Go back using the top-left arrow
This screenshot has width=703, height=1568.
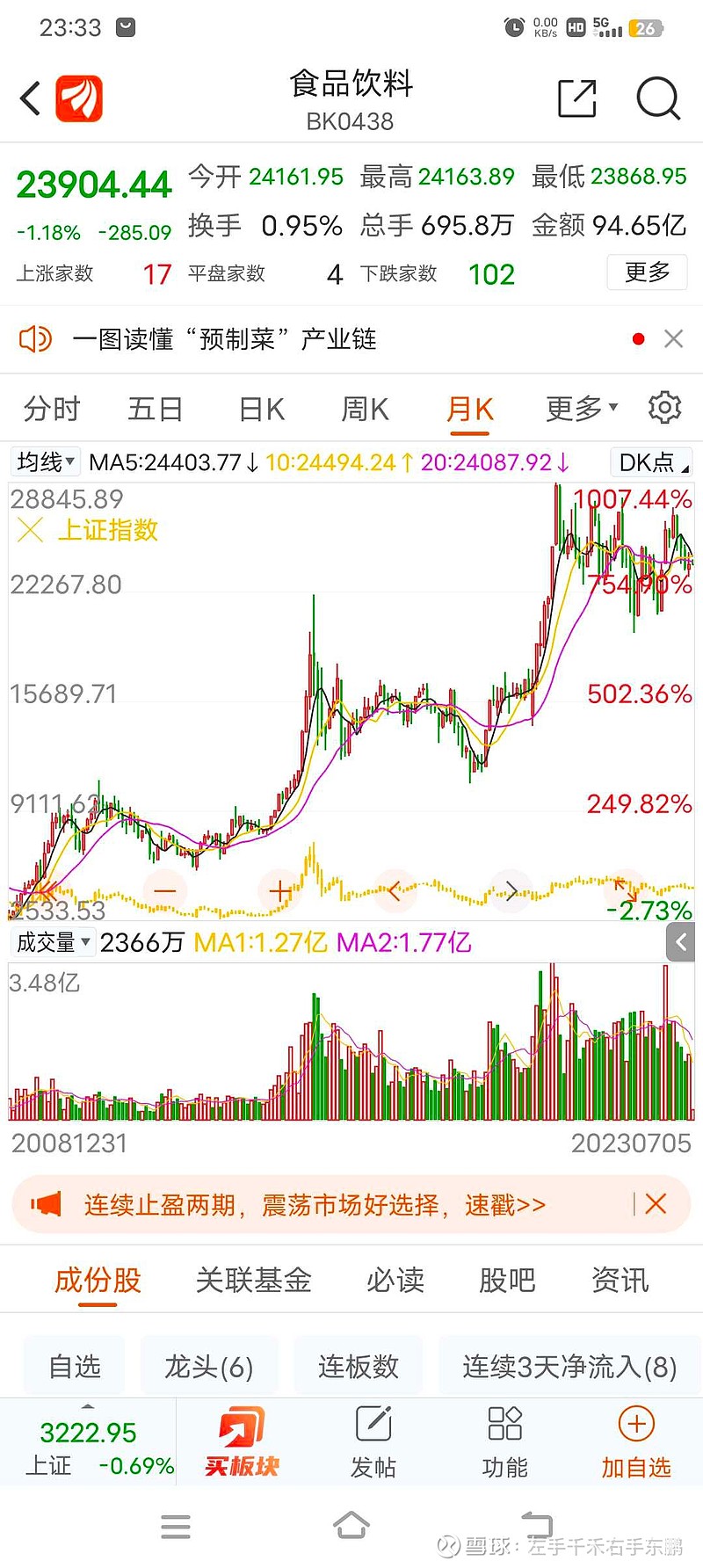pos(31,98)
